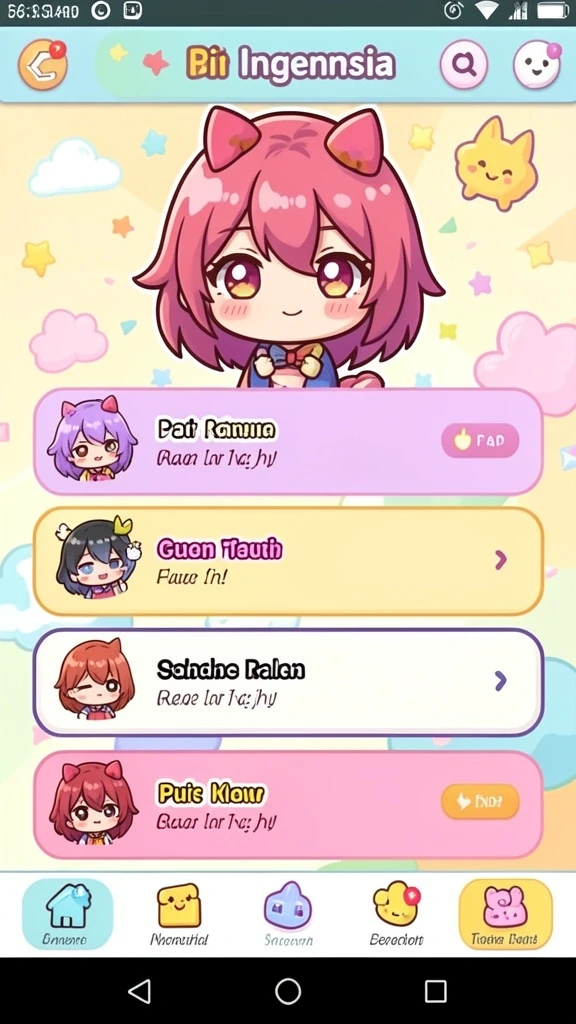Open the winking orange-haired character row
Image resolution: width=576 pixels, height=1024 pixels.
tap(288, 682)
